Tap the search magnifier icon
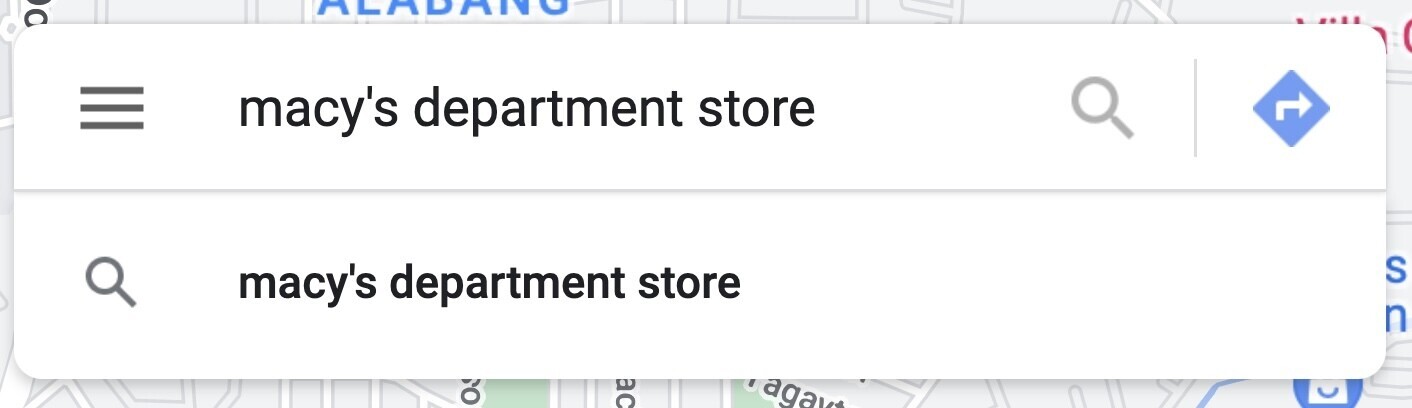The height and width of the screenshot is (408, 1412). click(1102, 108)
